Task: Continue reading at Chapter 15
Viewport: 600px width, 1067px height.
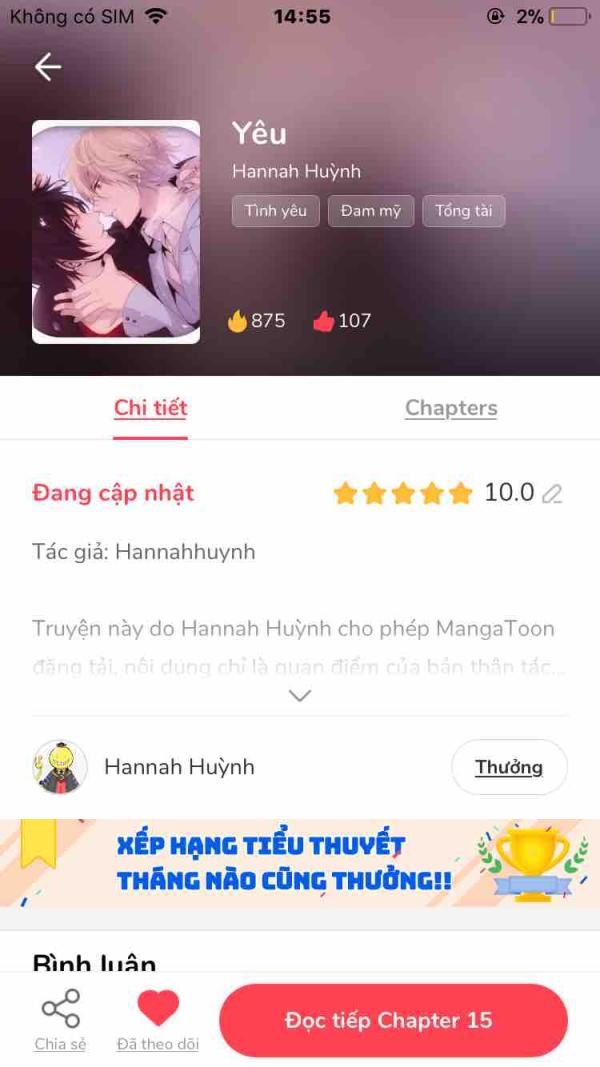Action: [393, 1020]
